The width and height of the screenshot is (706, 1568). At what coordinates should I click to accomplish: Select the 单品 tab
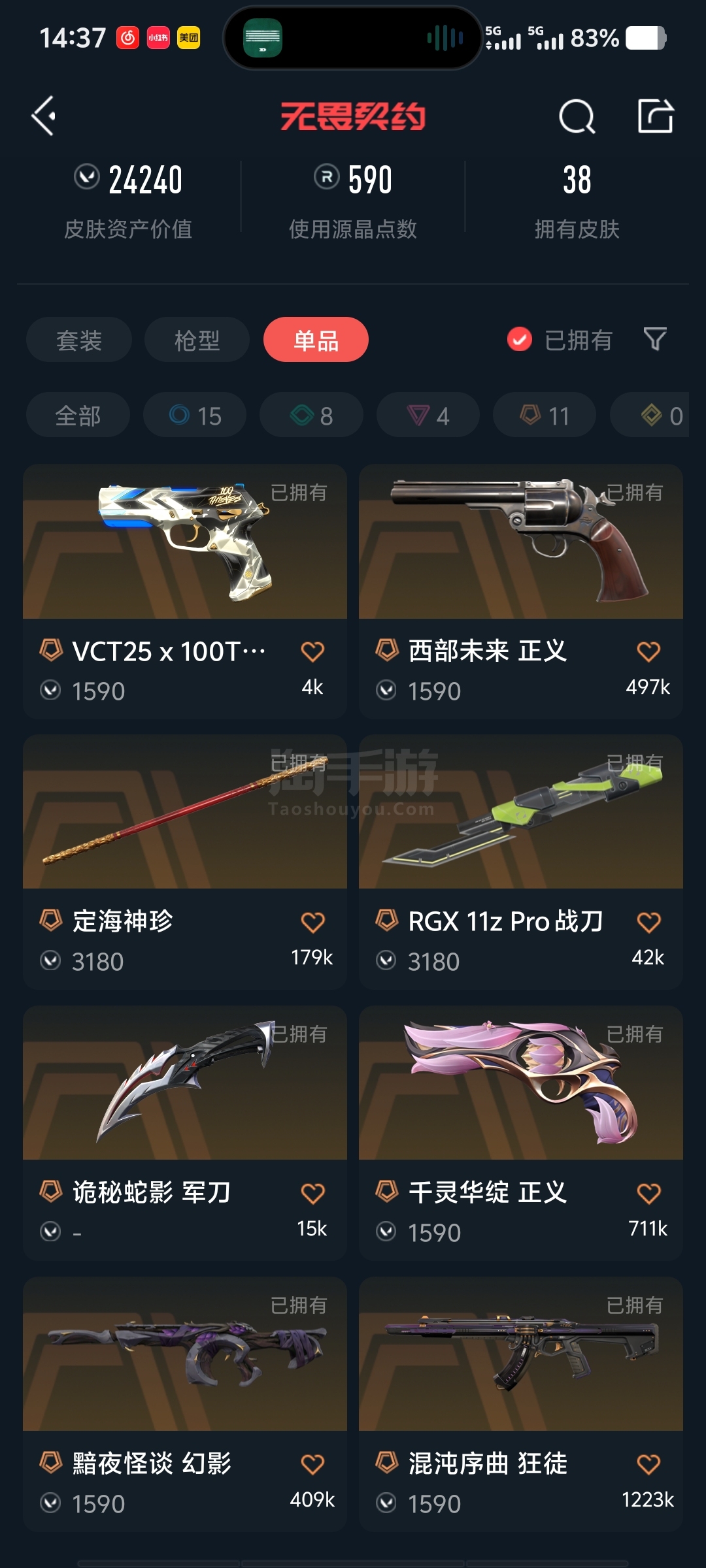pos(316,340)
